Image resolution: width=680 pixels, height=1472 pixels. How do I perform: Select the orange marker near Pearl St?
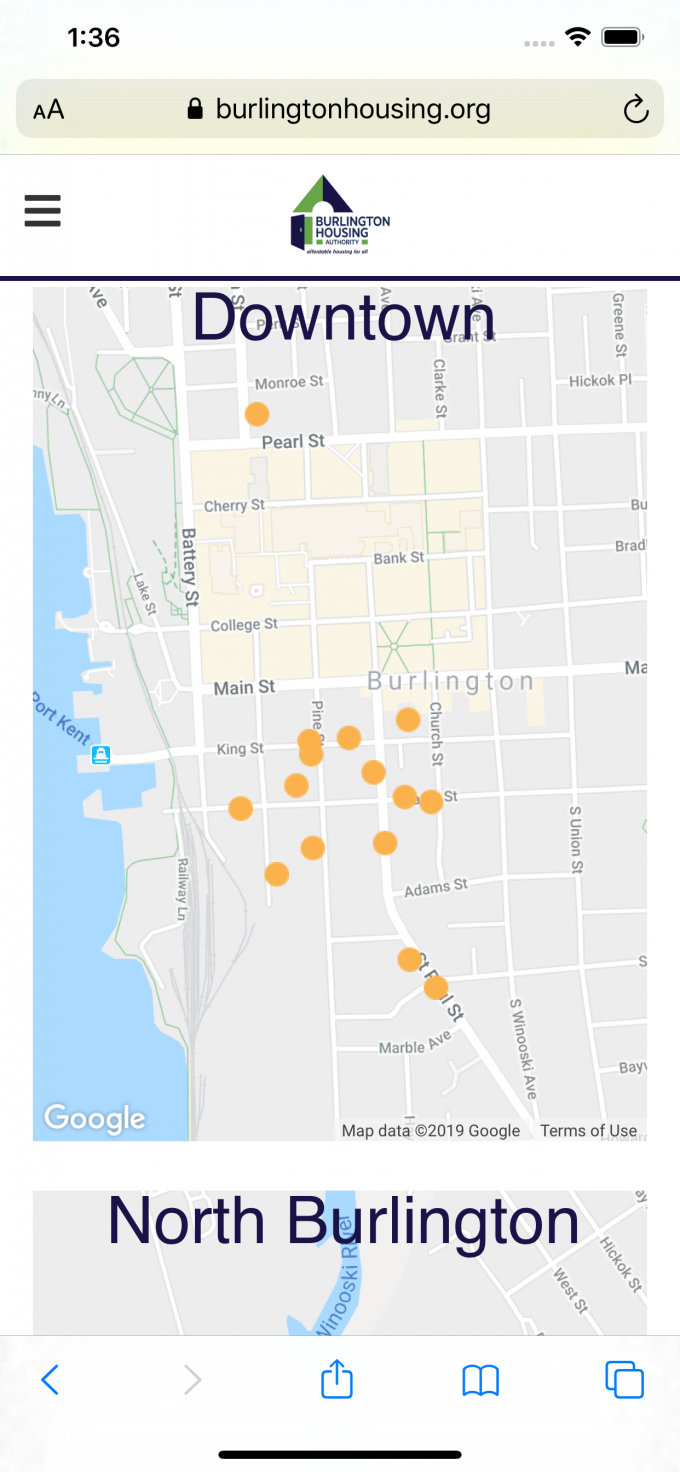(257, 414)
